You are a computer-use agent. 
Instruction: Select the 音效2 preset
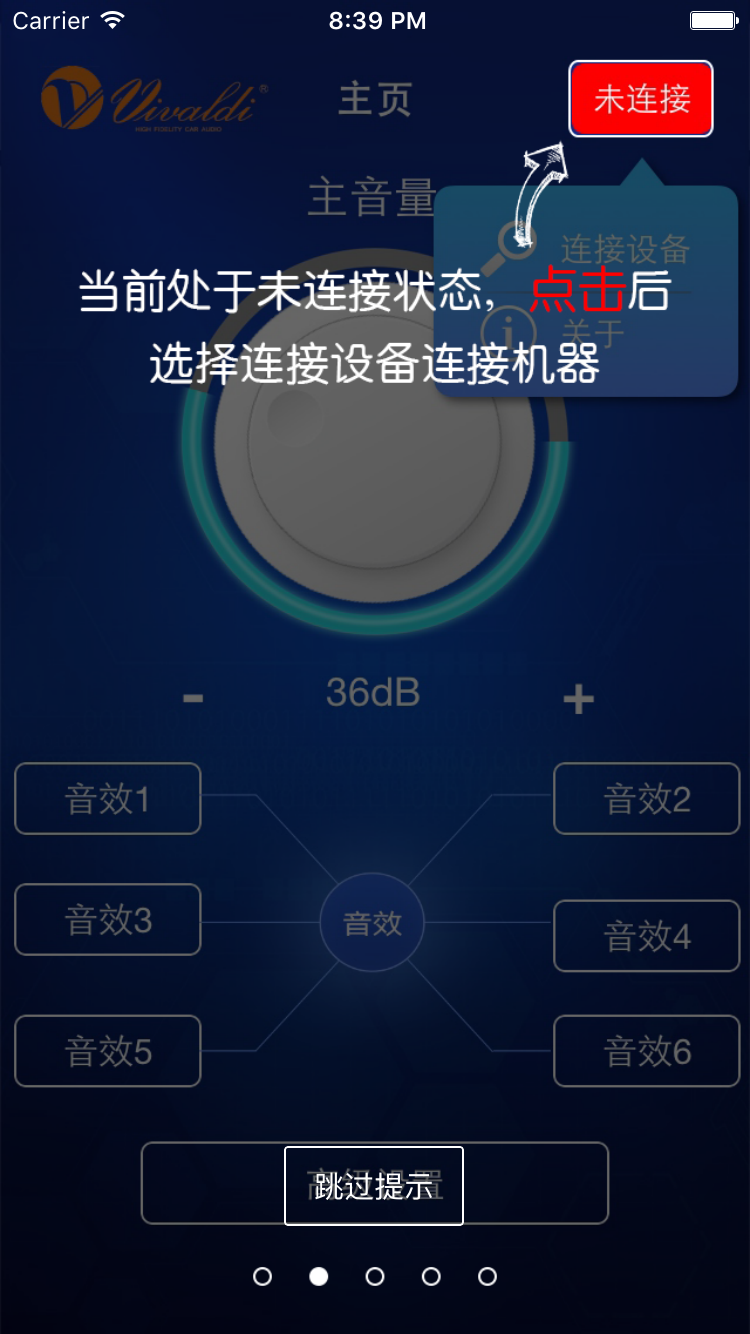(x=646, y=798)
